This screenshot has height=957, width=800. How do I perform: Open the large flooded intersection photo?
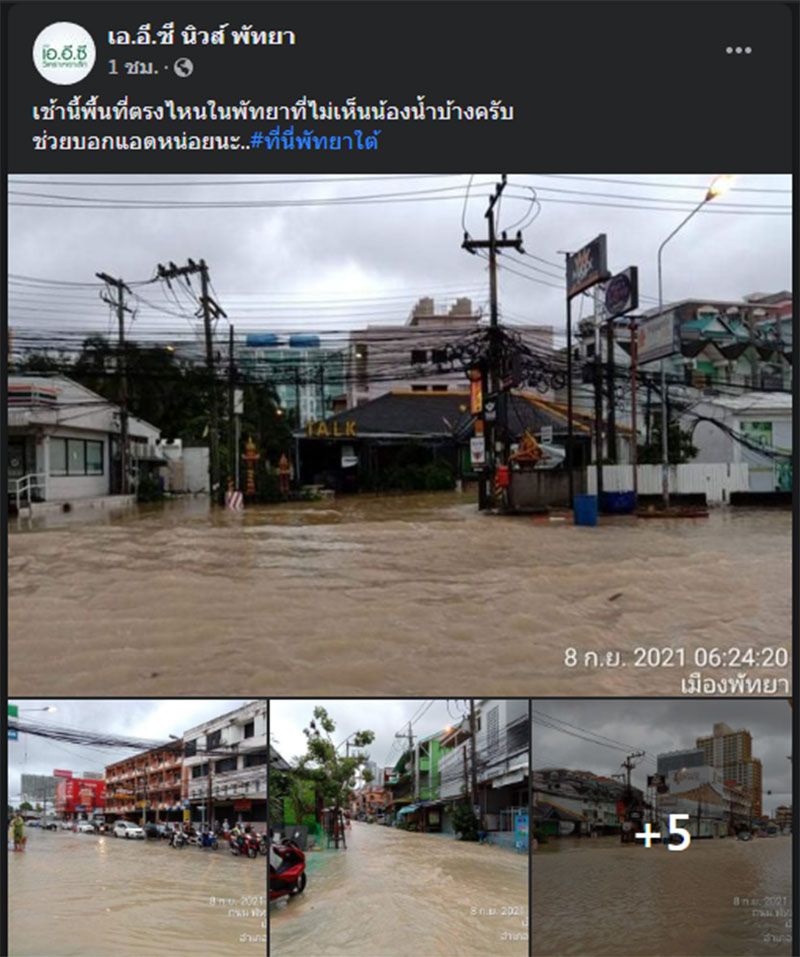400,435
